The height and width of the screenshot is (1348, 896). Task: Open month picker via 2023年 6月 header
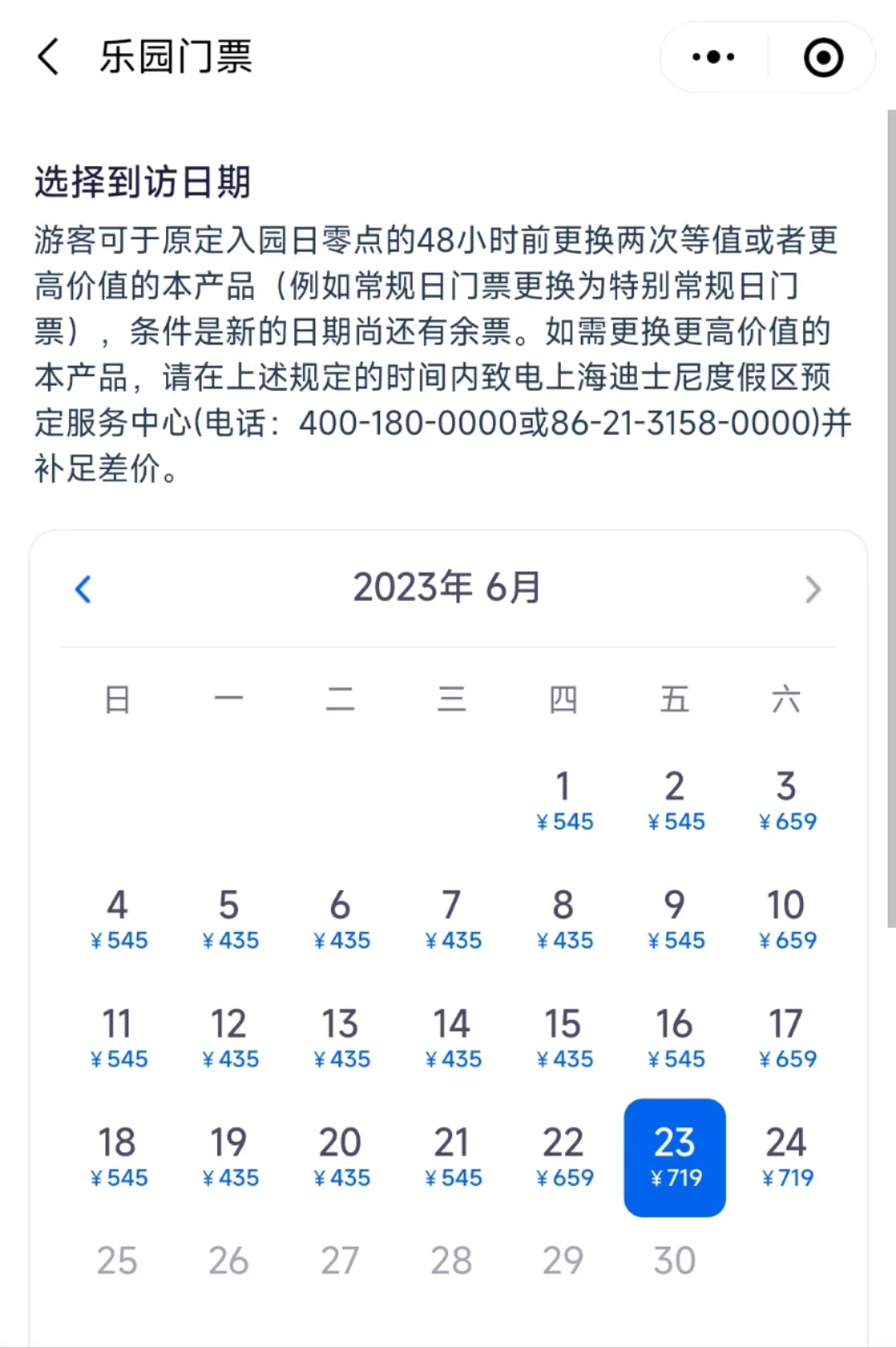click(x=447, y=587)
